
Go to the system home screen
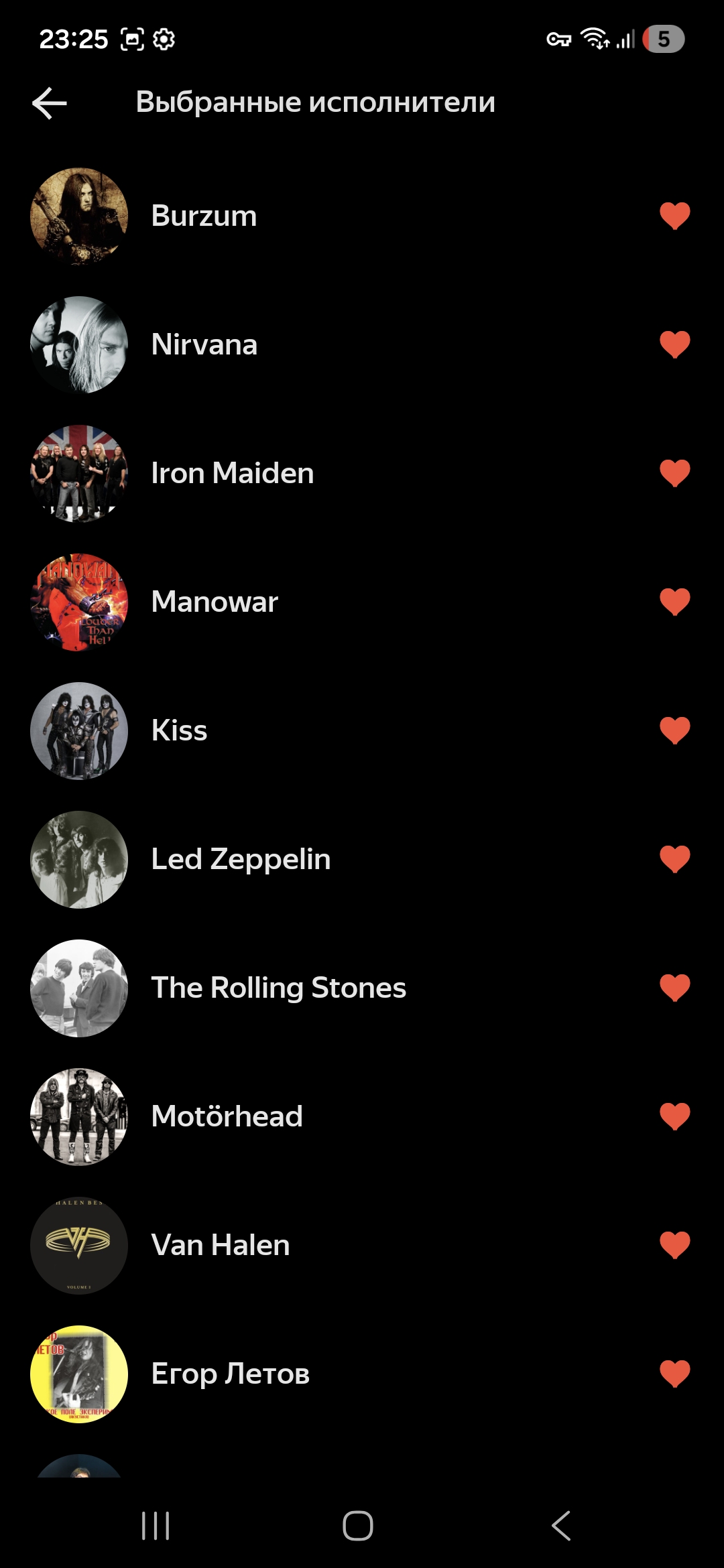point(358,1526)
